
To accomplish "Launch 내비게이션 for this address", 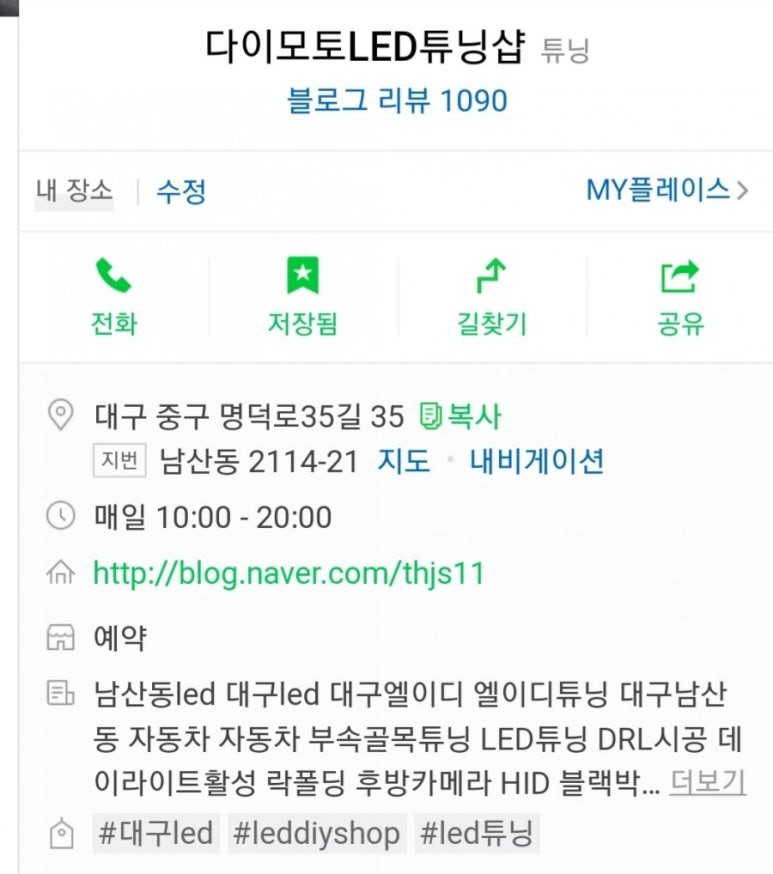I will [537, 461].
